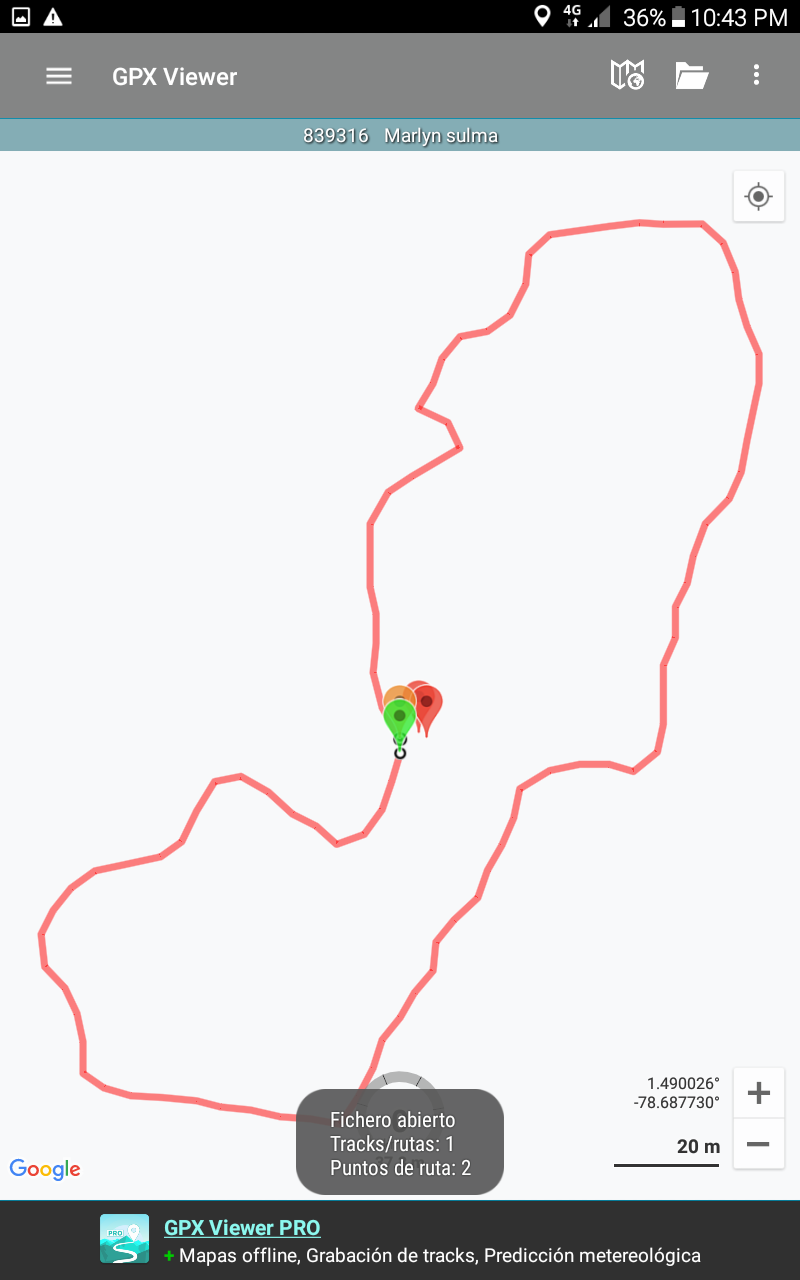800x1280 pixels.
Task: Open the overflow options menu
Action: click(x=756, y=76)
